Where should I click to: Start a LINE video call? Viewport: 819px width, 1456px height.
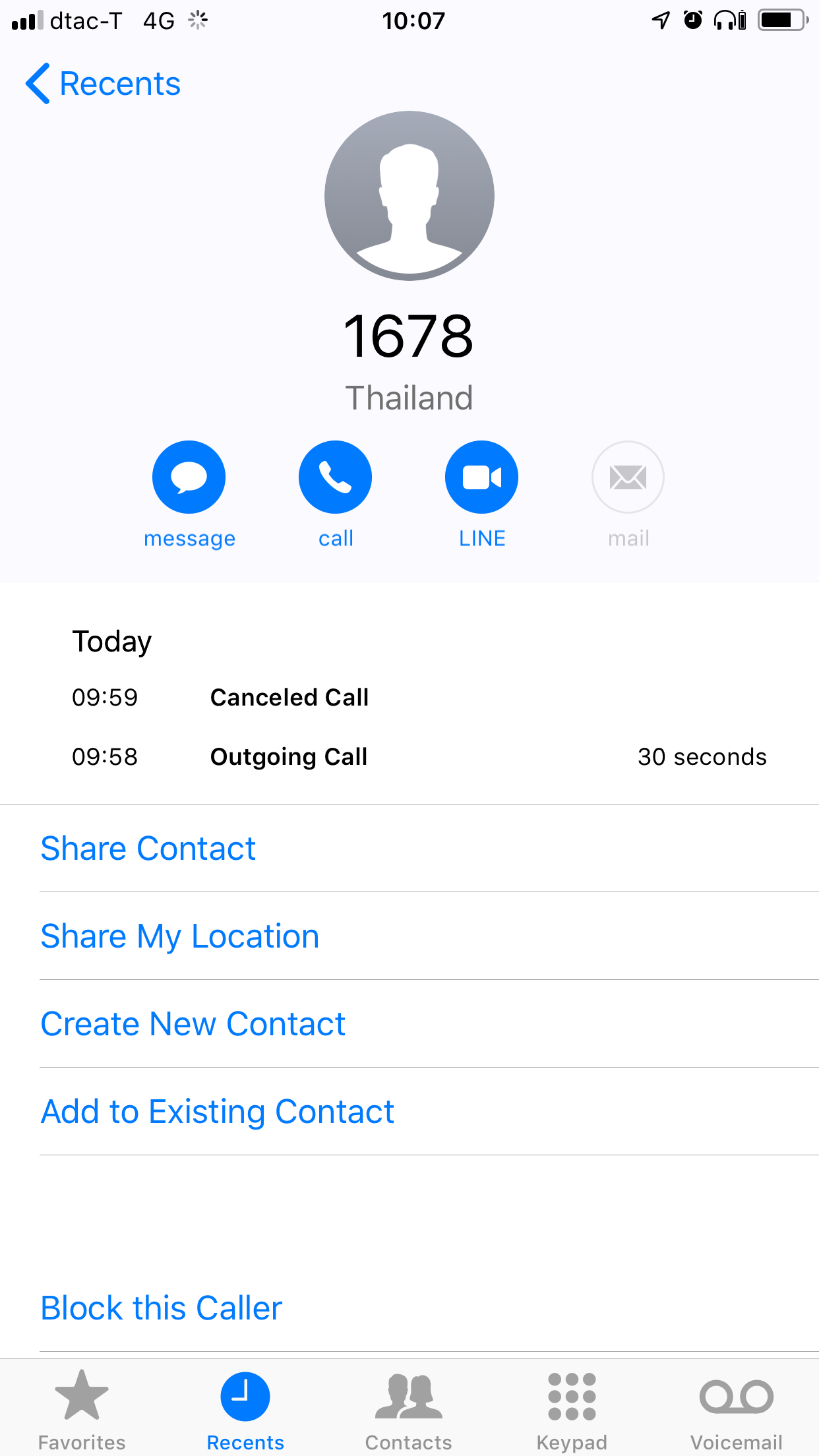(482, 477)
